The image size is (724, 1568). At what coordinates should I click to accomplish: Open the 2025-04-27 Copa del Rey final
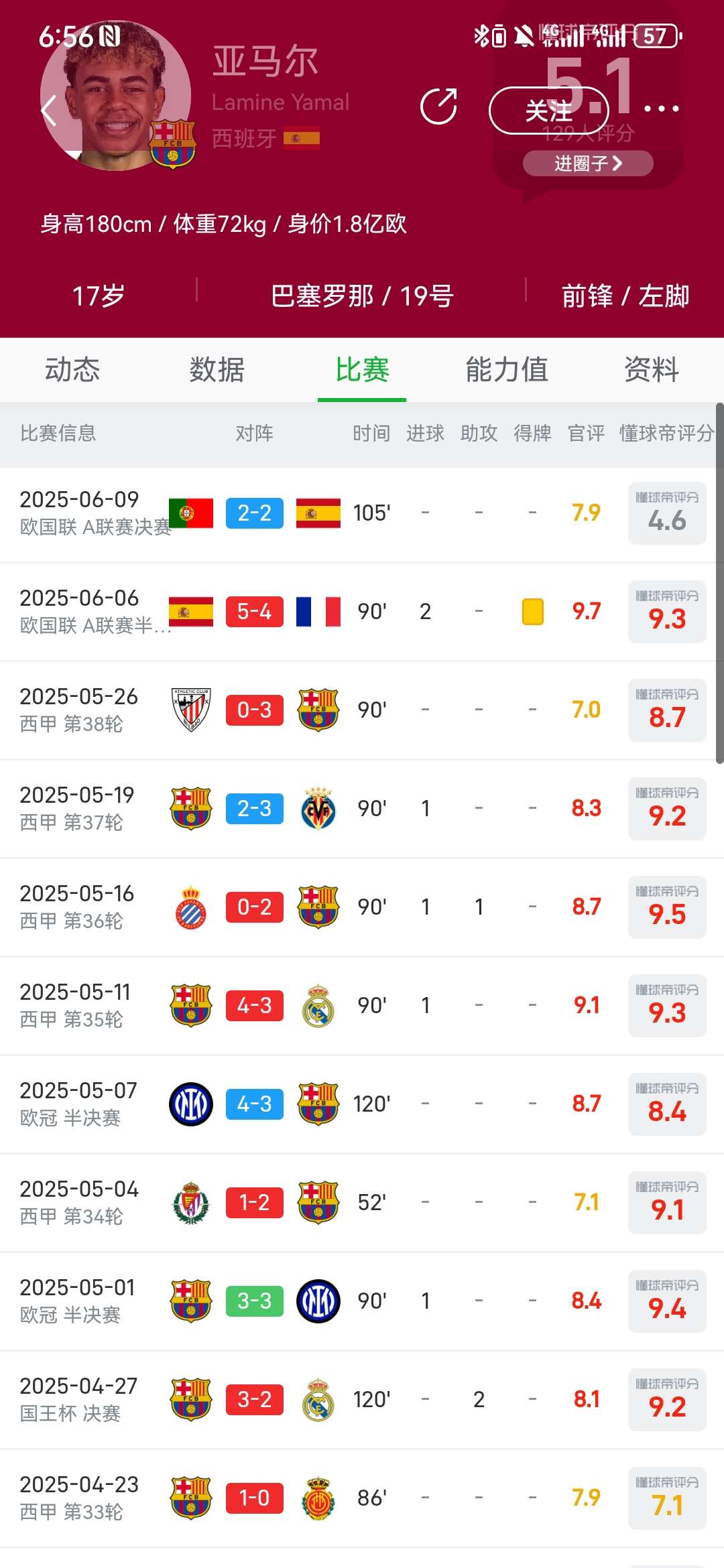(x=362, y=1400)
